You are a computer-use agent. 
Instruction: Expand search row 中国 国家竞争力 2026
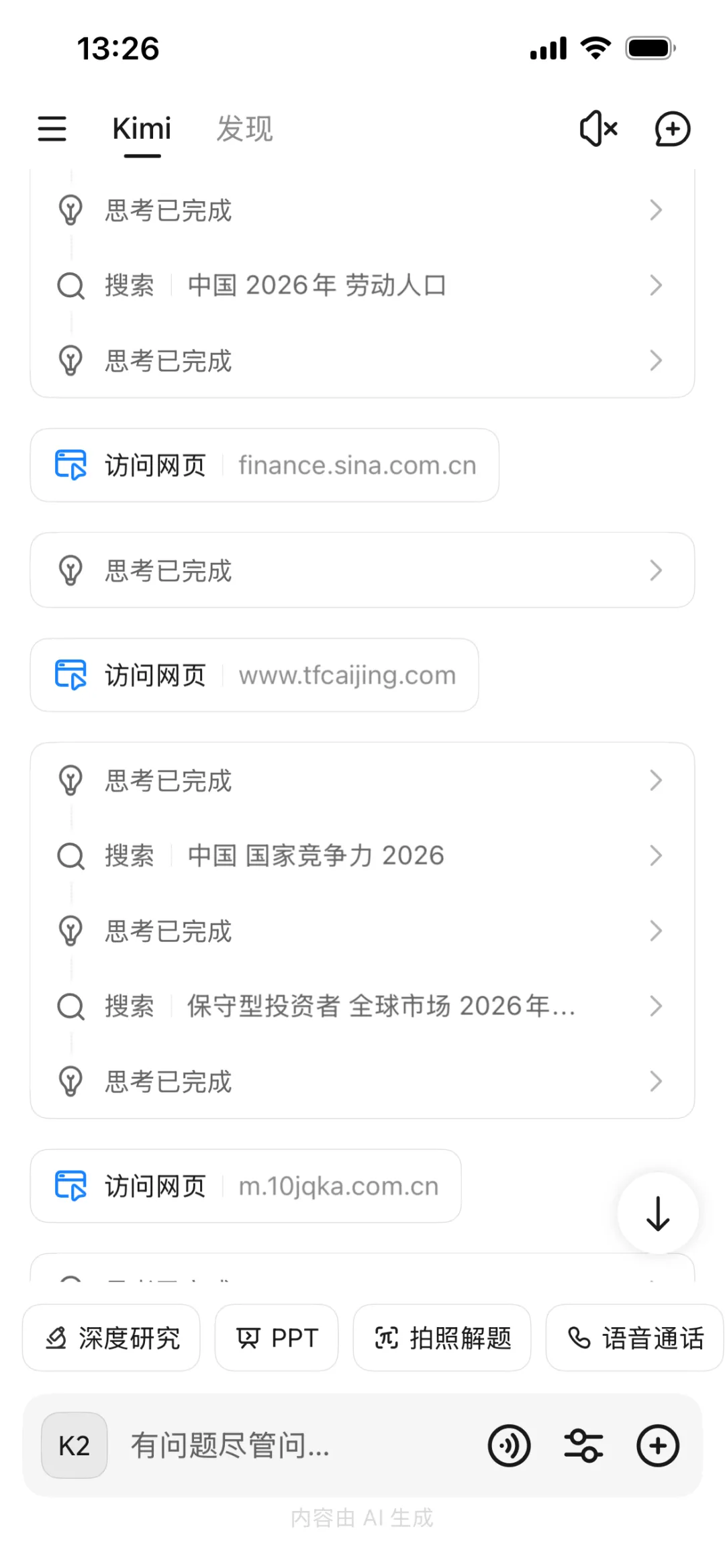tap(362, 855)
